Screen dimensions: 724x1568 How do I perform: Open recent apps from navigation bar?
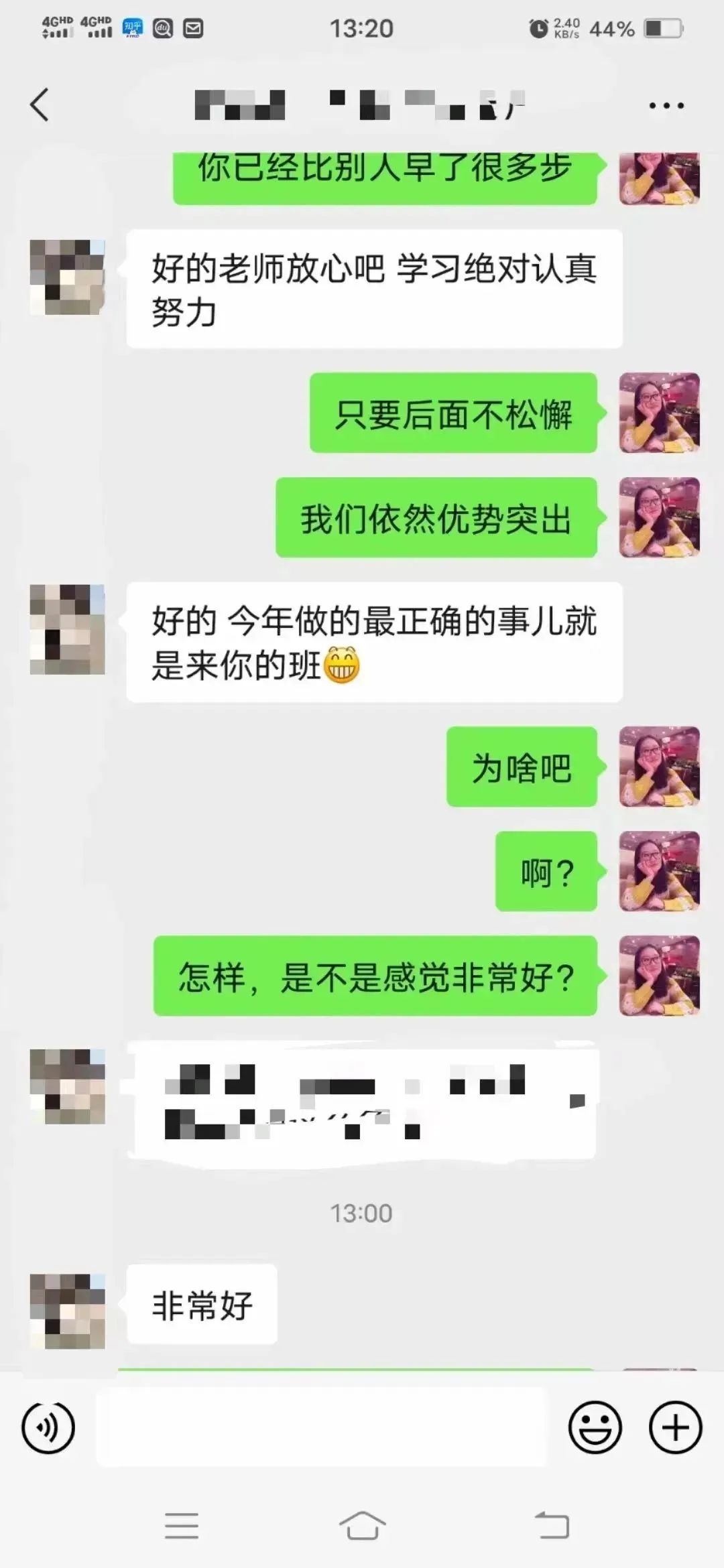[x=182, y=1526]
